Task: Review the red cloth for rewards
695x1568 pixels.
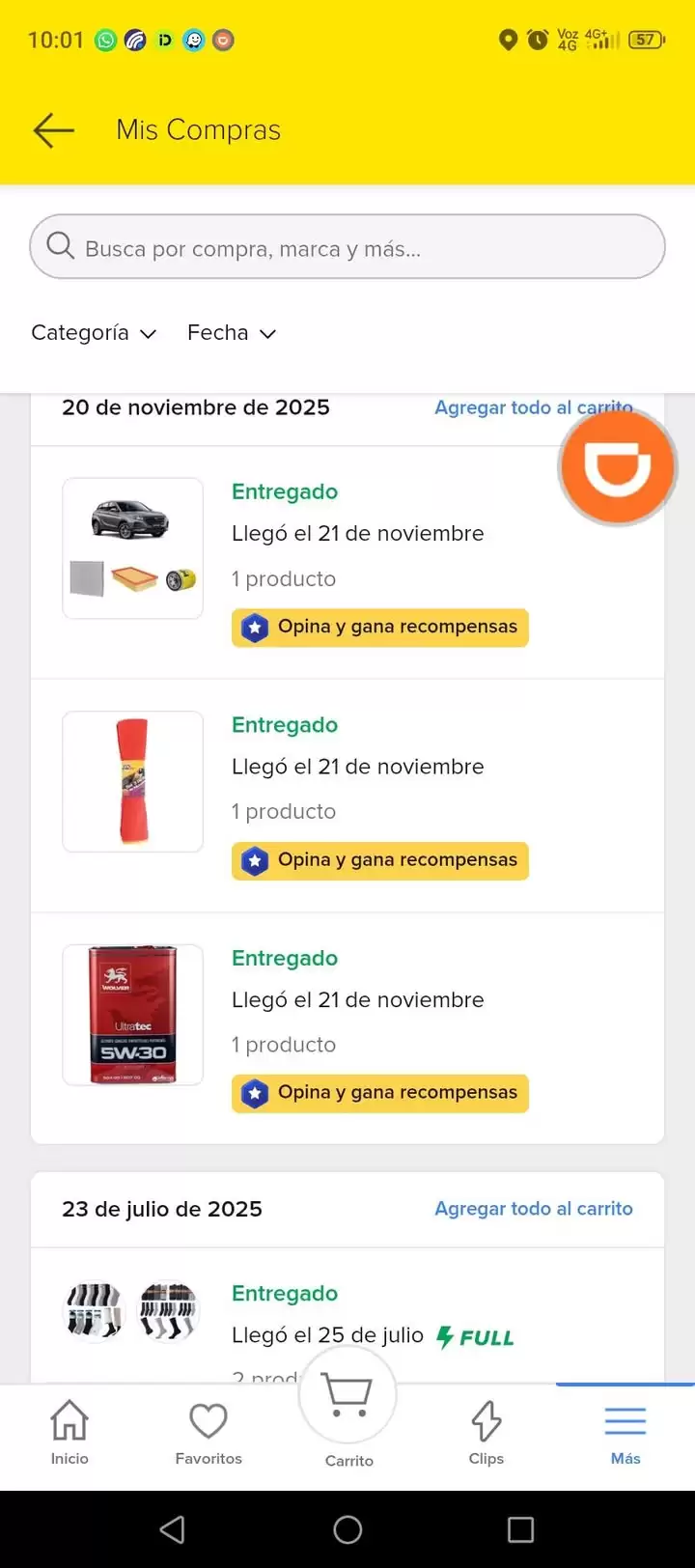Action: click(380, 860)
